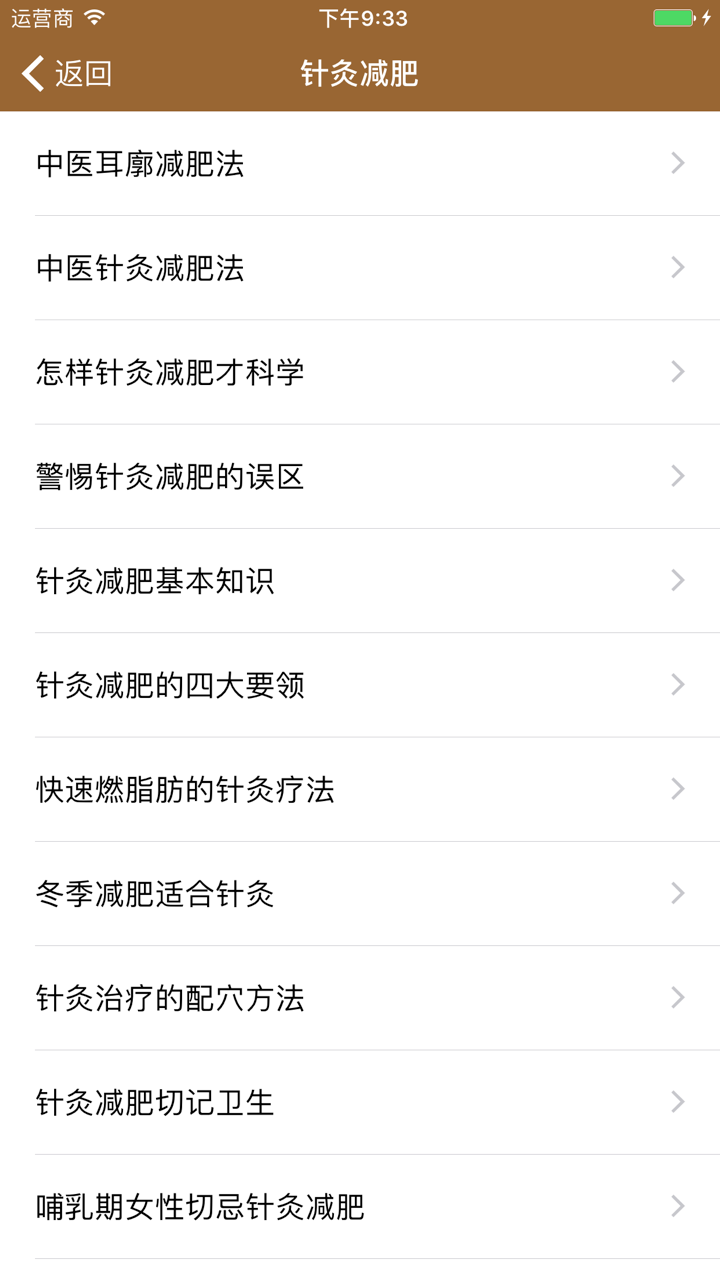
Task: Open the 针灸减肥切记卫生 article
Action: click(x=360, y=1101)
